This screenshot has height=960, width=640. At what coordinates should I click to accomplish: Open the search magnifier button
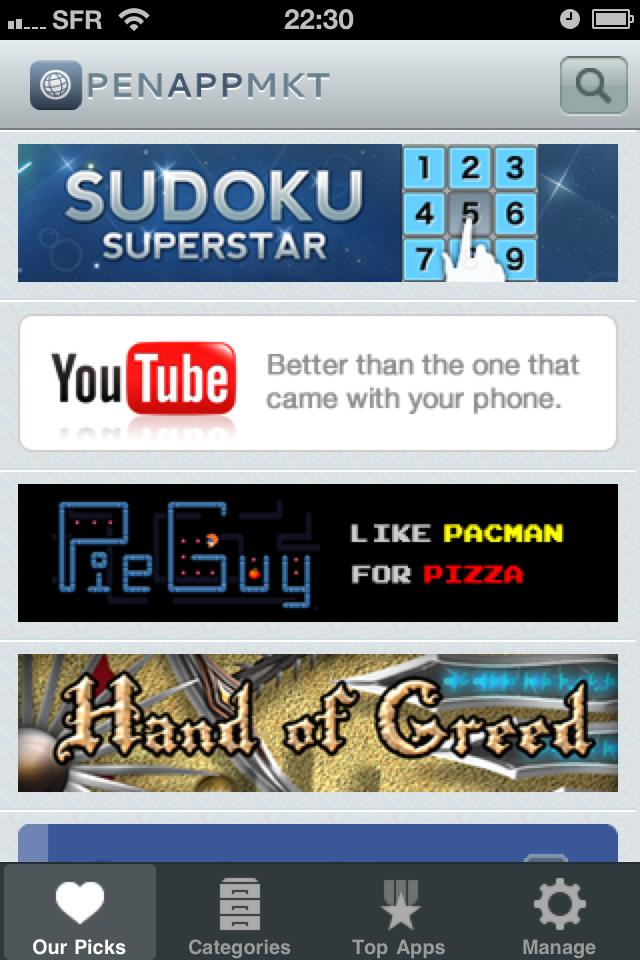point(592,87)
